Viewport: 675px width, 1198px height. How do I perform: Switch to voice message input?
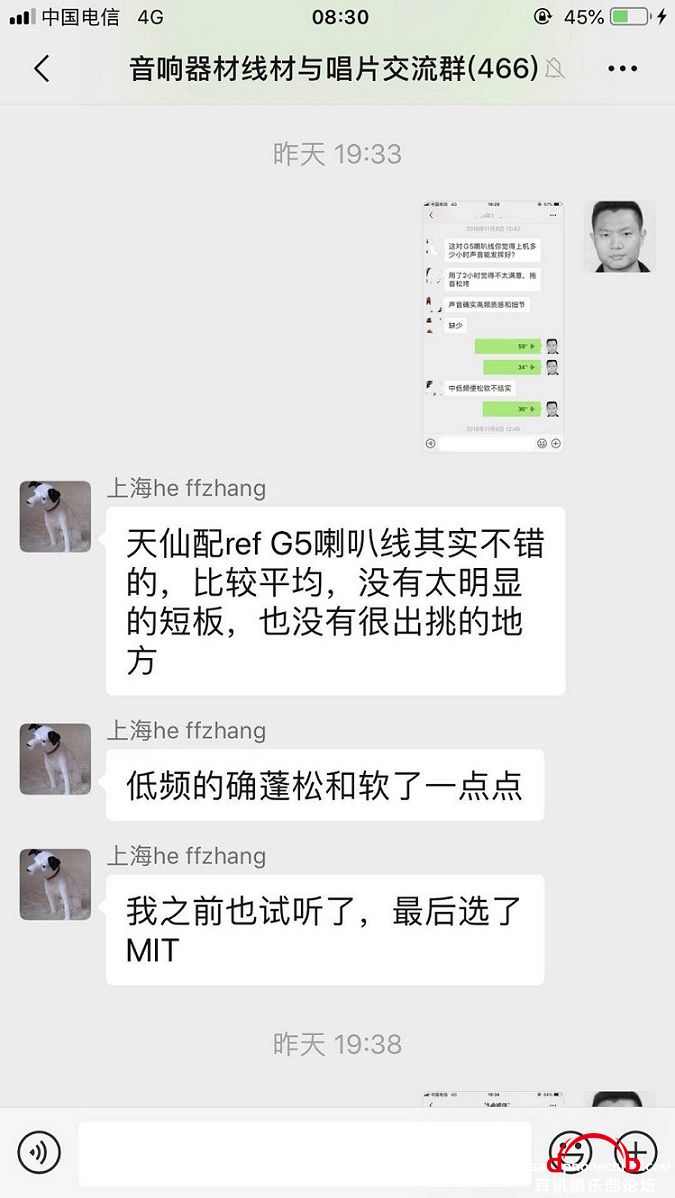(39, 1152)
